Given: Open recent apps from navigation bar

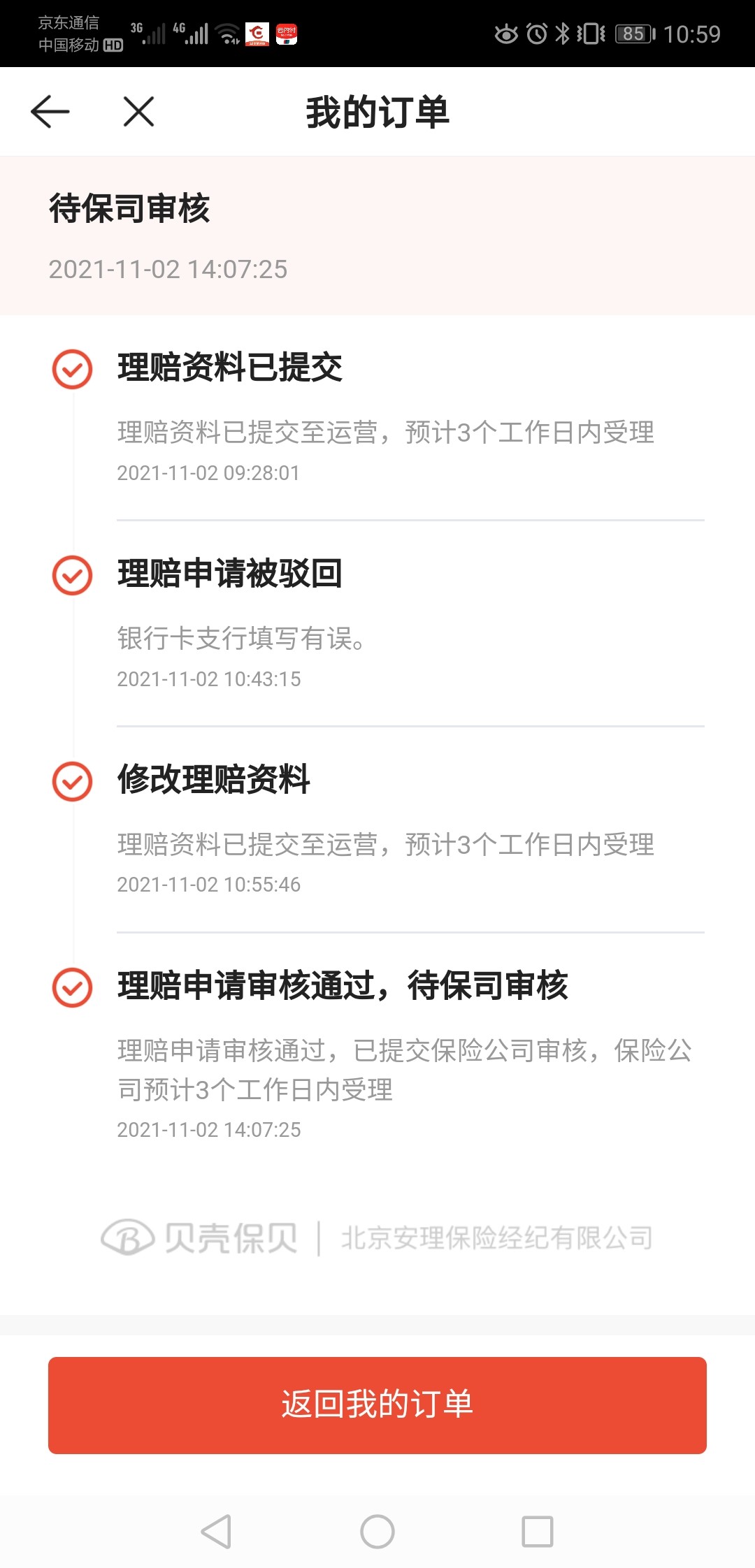Looking at the screenshot, I should click(x=538, y=1532).
